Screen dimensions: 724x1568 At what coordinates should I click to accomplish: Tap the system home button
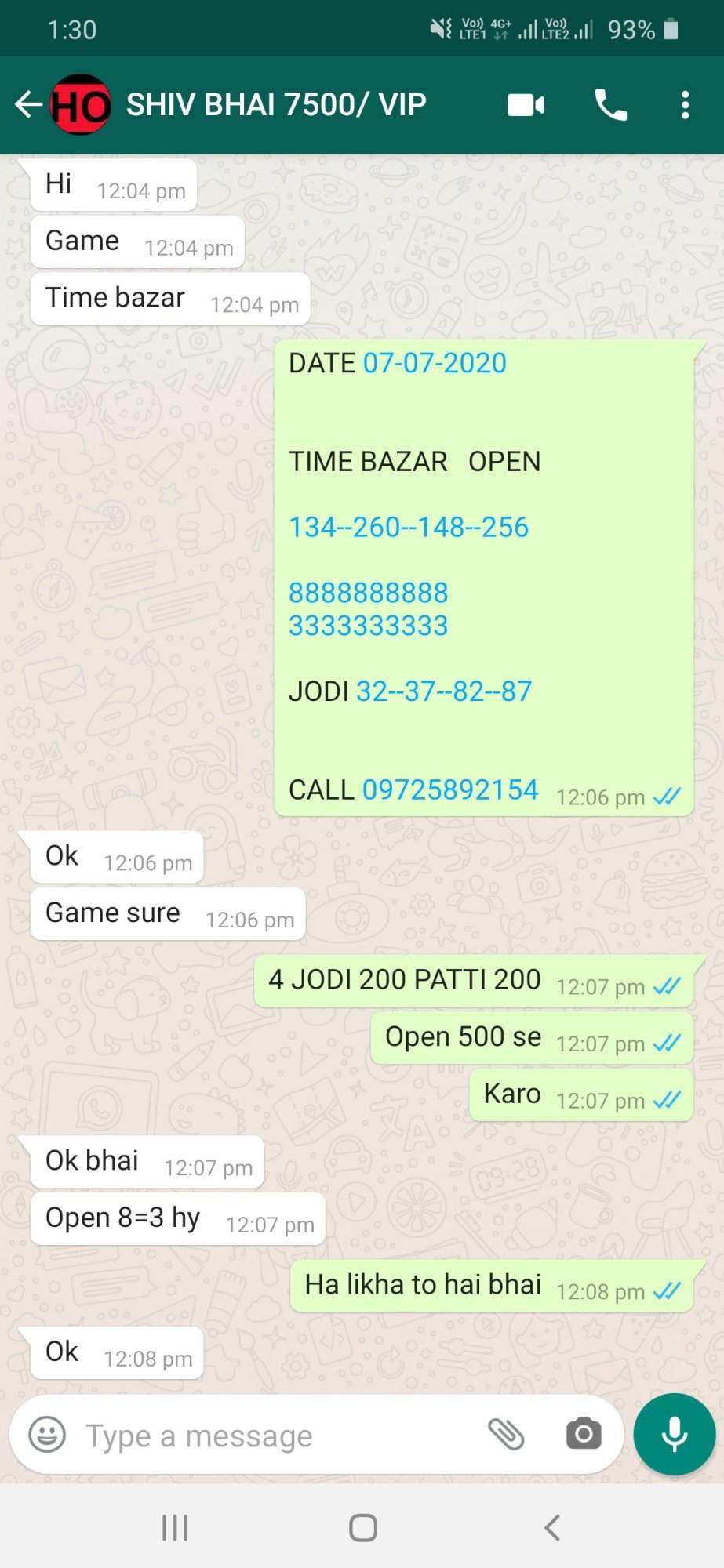coord(363,1527)
